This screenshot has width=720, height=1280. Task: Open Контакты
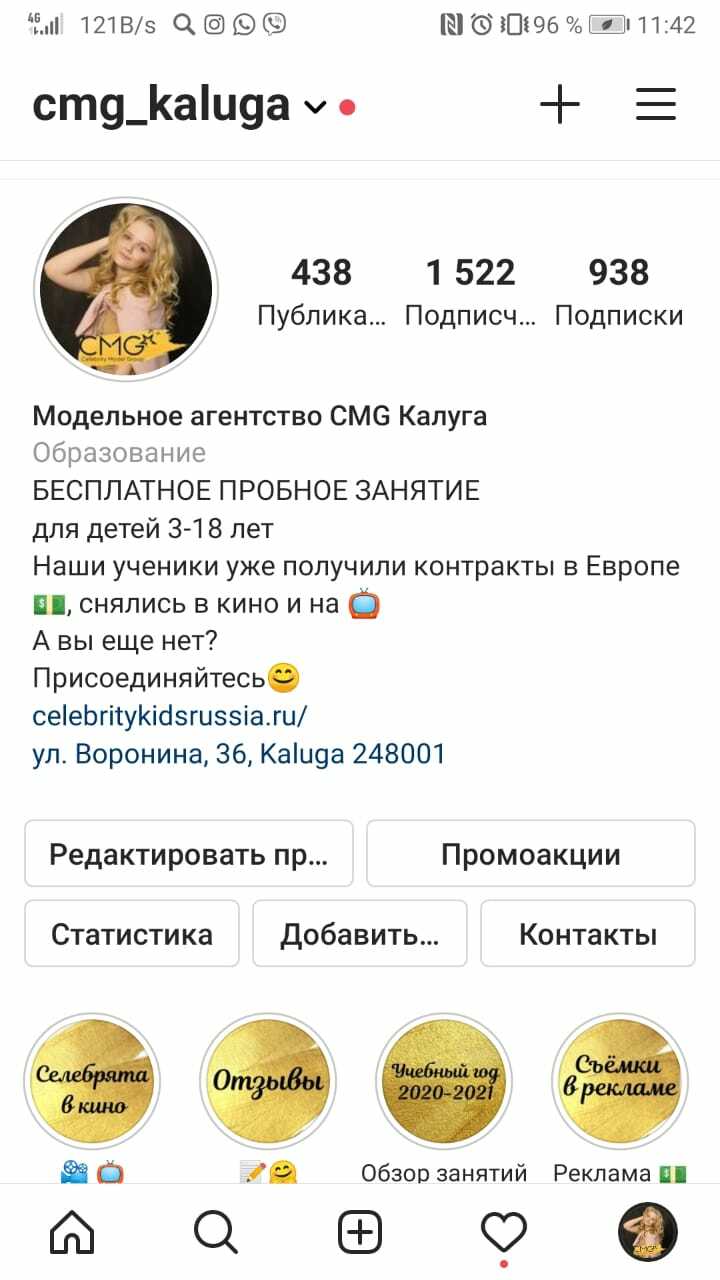(588, 934)
